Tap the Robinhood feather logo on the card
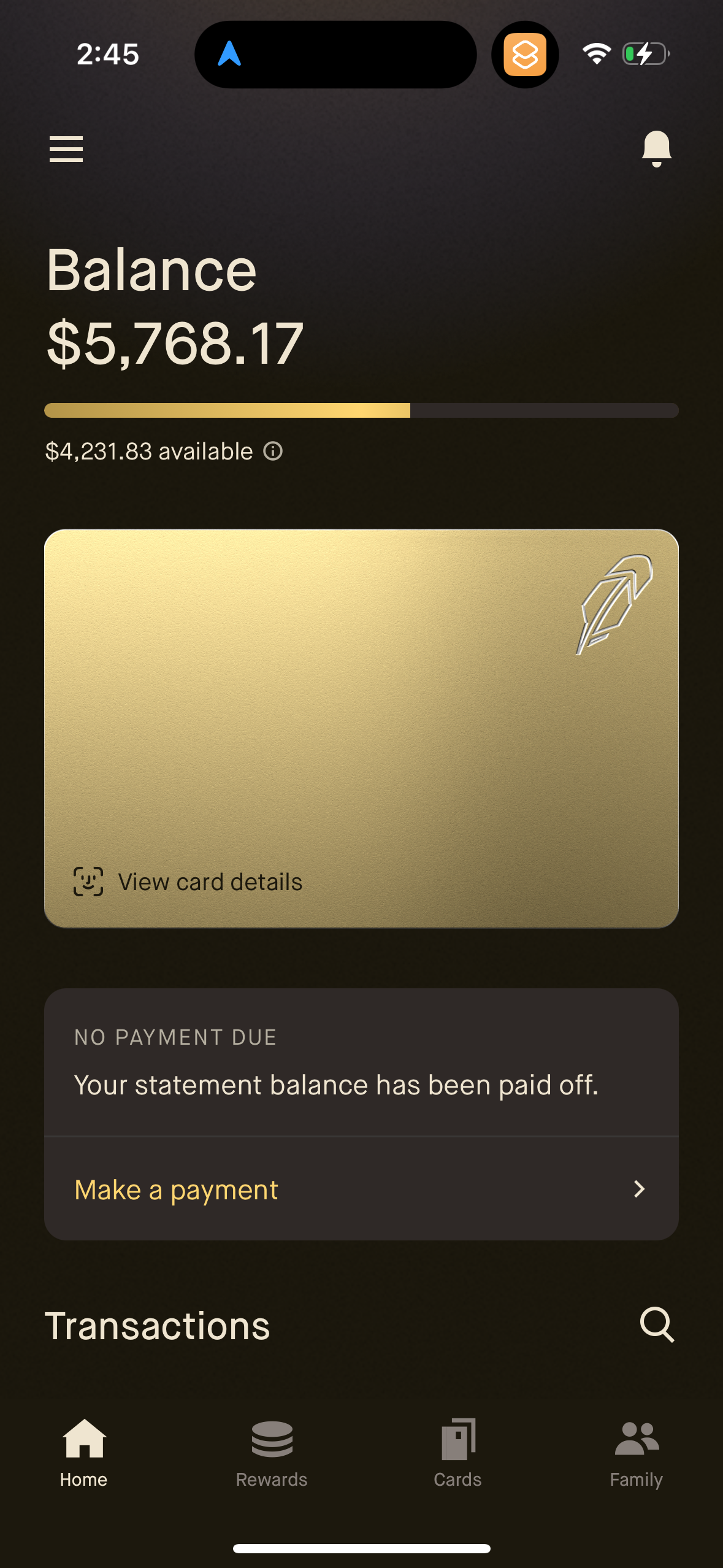This screenshot has width=723, height=1568. 615,604
